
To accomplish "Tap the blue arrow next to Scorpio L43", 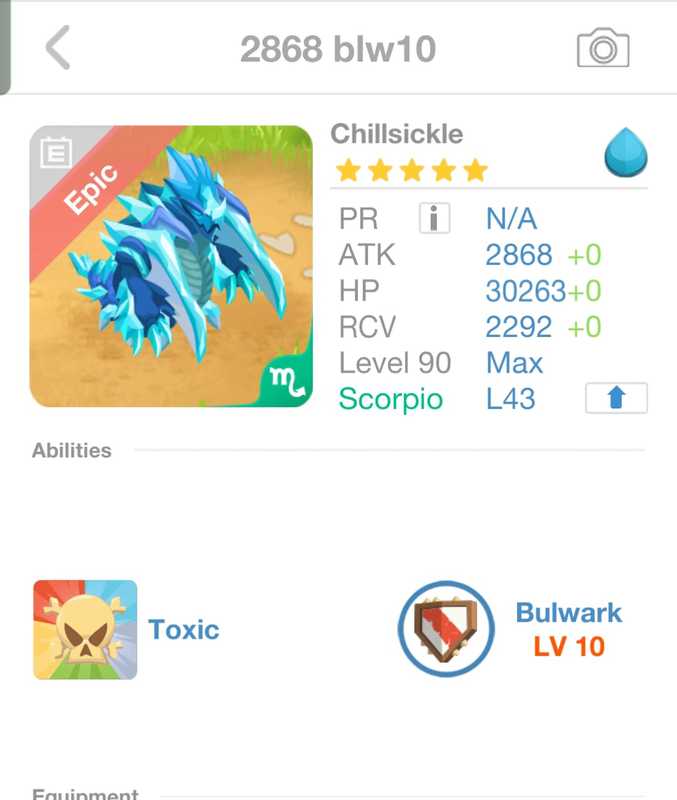I will click(x=616, y=398).
